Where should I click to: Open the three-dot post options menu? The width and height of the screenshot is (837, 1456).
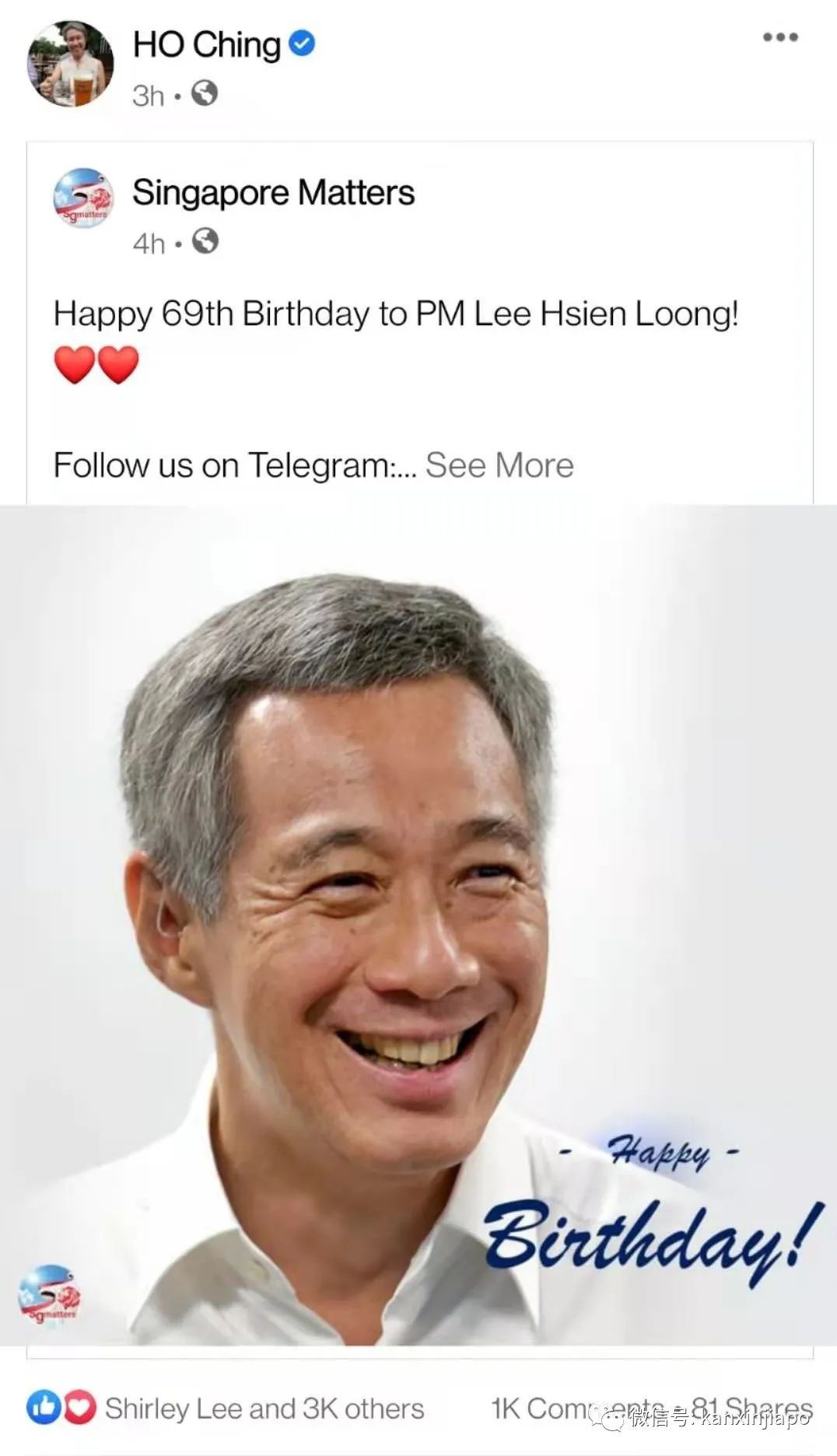pyautogui.click(x=779, y=37)
